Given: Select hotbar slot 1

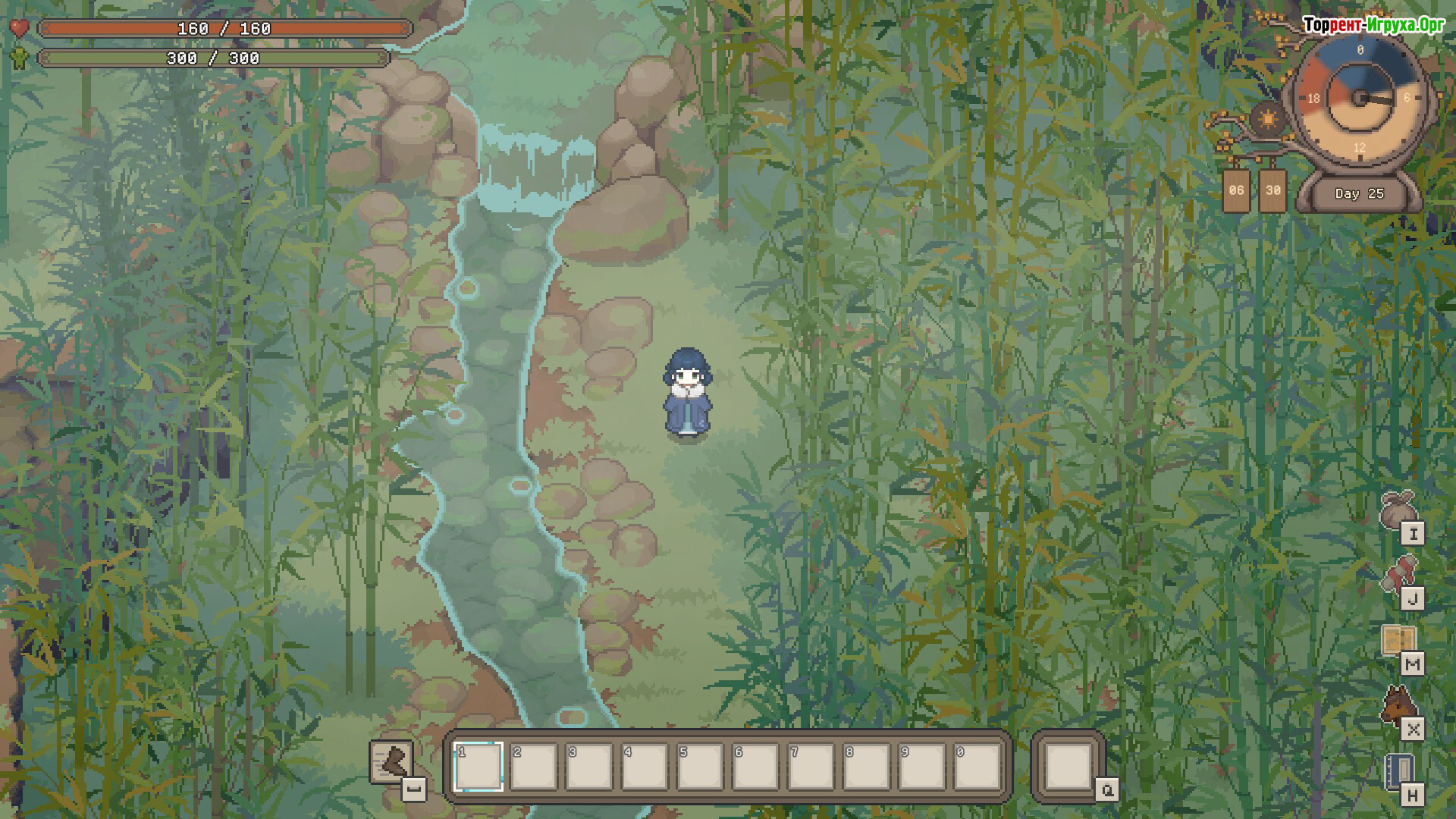Looking at the screenshot, I should tap(479, 767).
